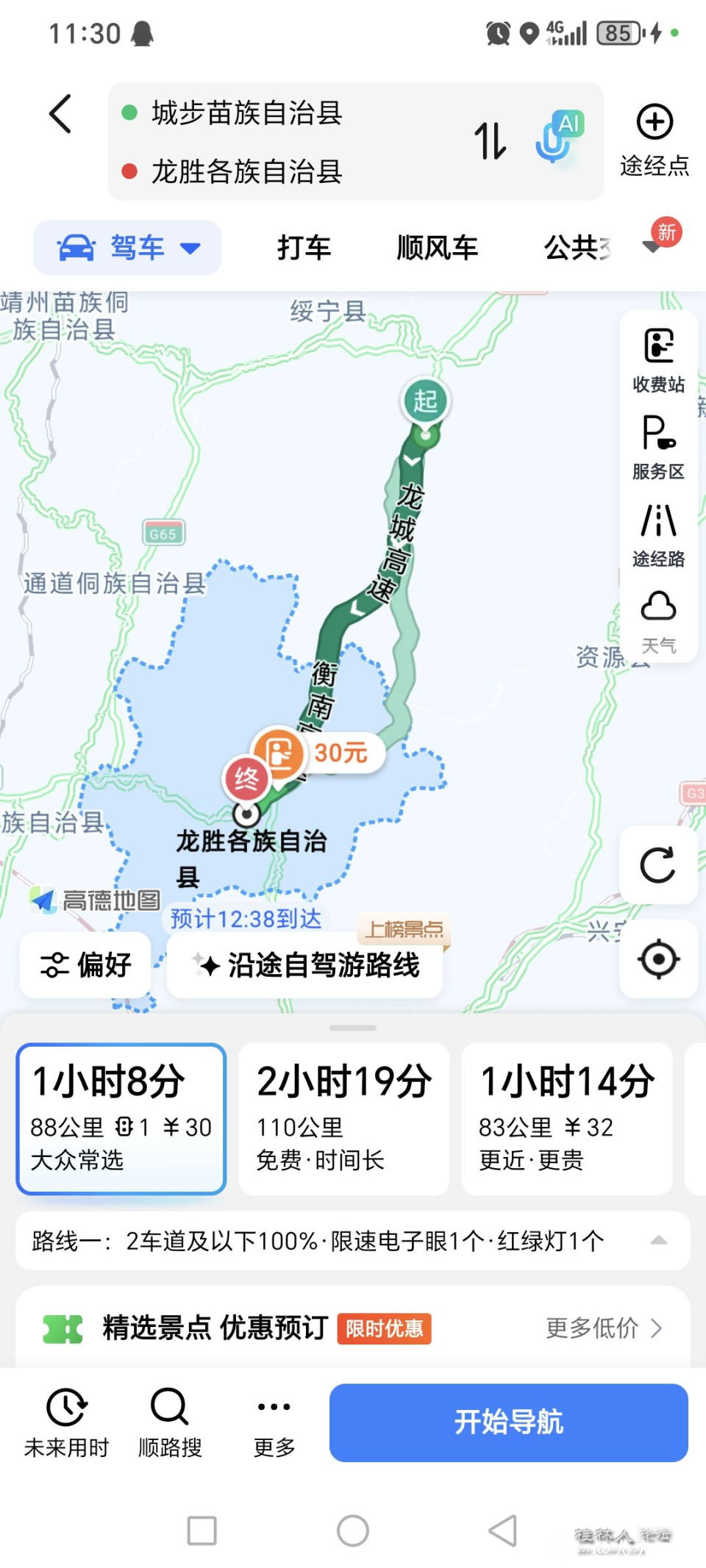This screenshot has height=1568, width=706.
Task: Open the AI voice assistant
Action: click(x=559, y=137)
